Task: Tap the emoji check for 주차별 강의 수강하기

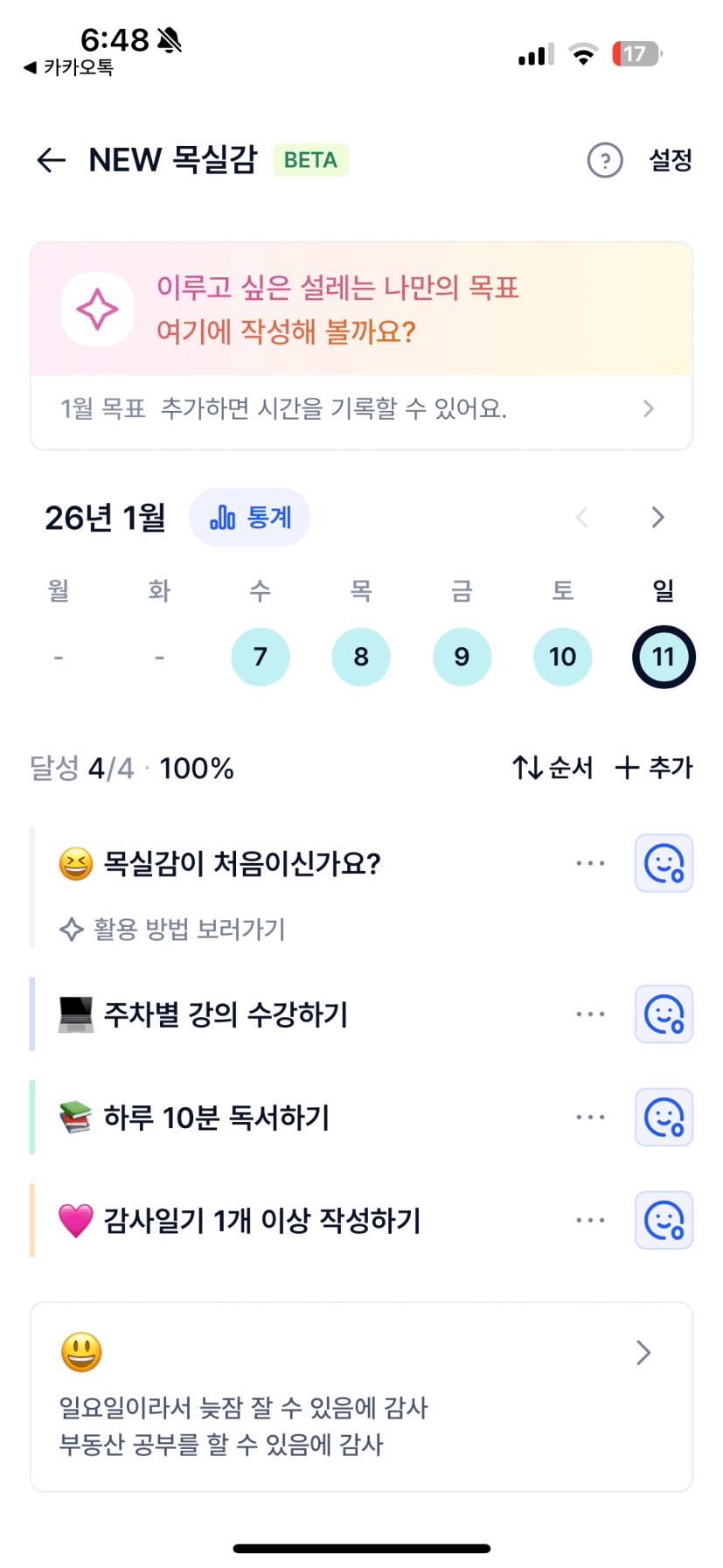Action: (x=664, y=1014)
